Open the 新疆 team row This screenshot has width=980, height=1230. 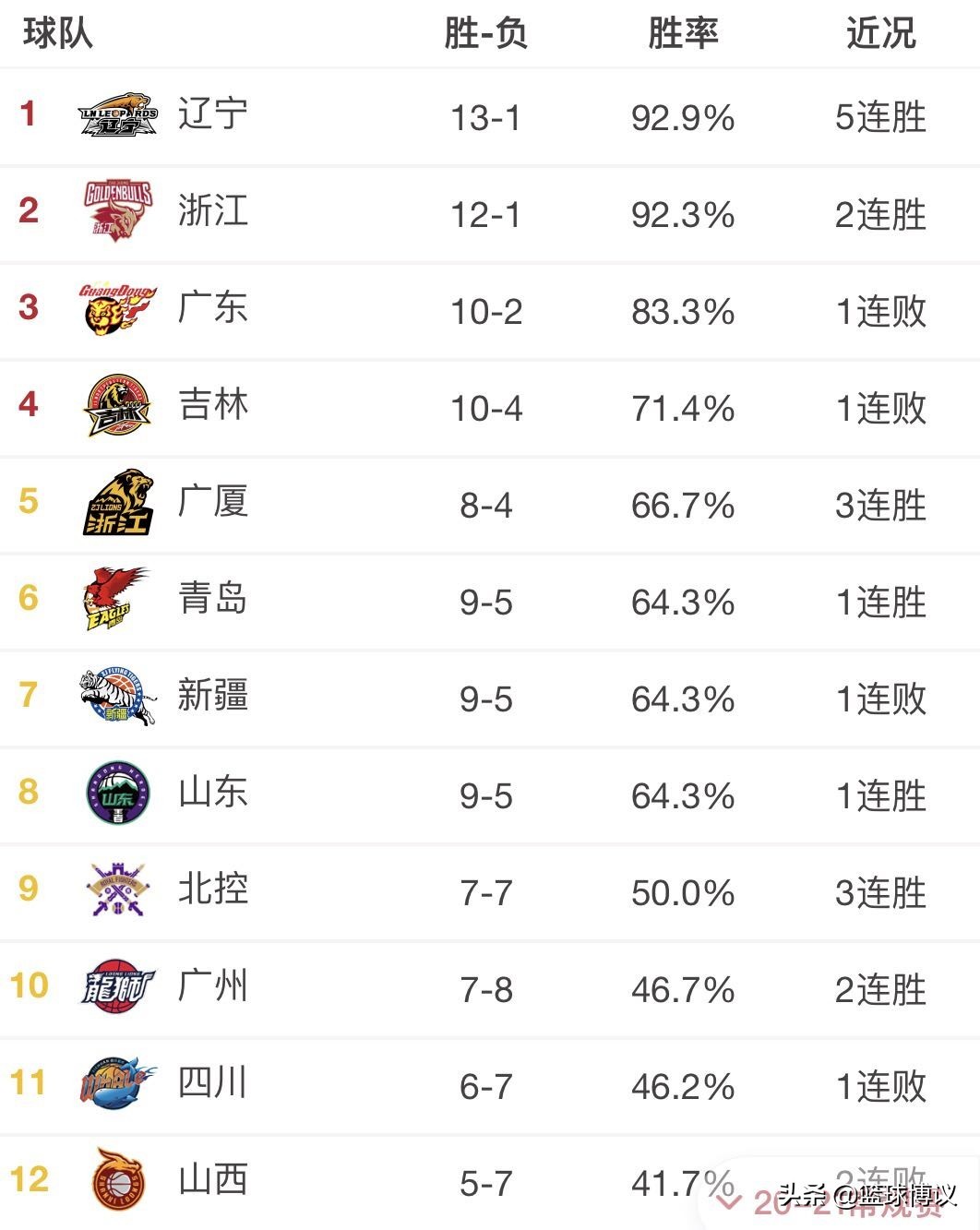click(x=212, y=698)
